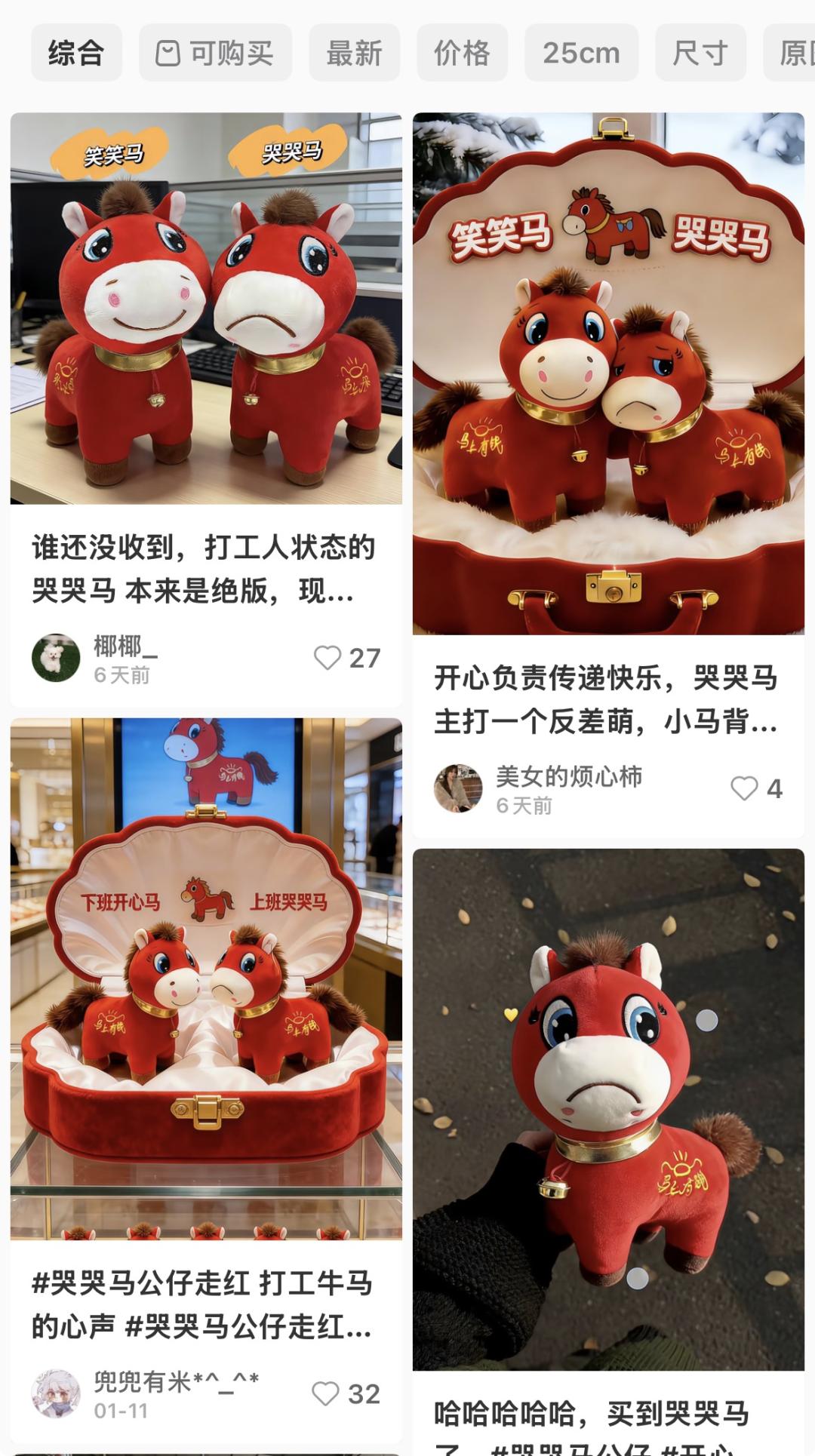Visit 美女的烦心柿's profile
Screen dimensions: 815x1456
click(x=458, y=788)
